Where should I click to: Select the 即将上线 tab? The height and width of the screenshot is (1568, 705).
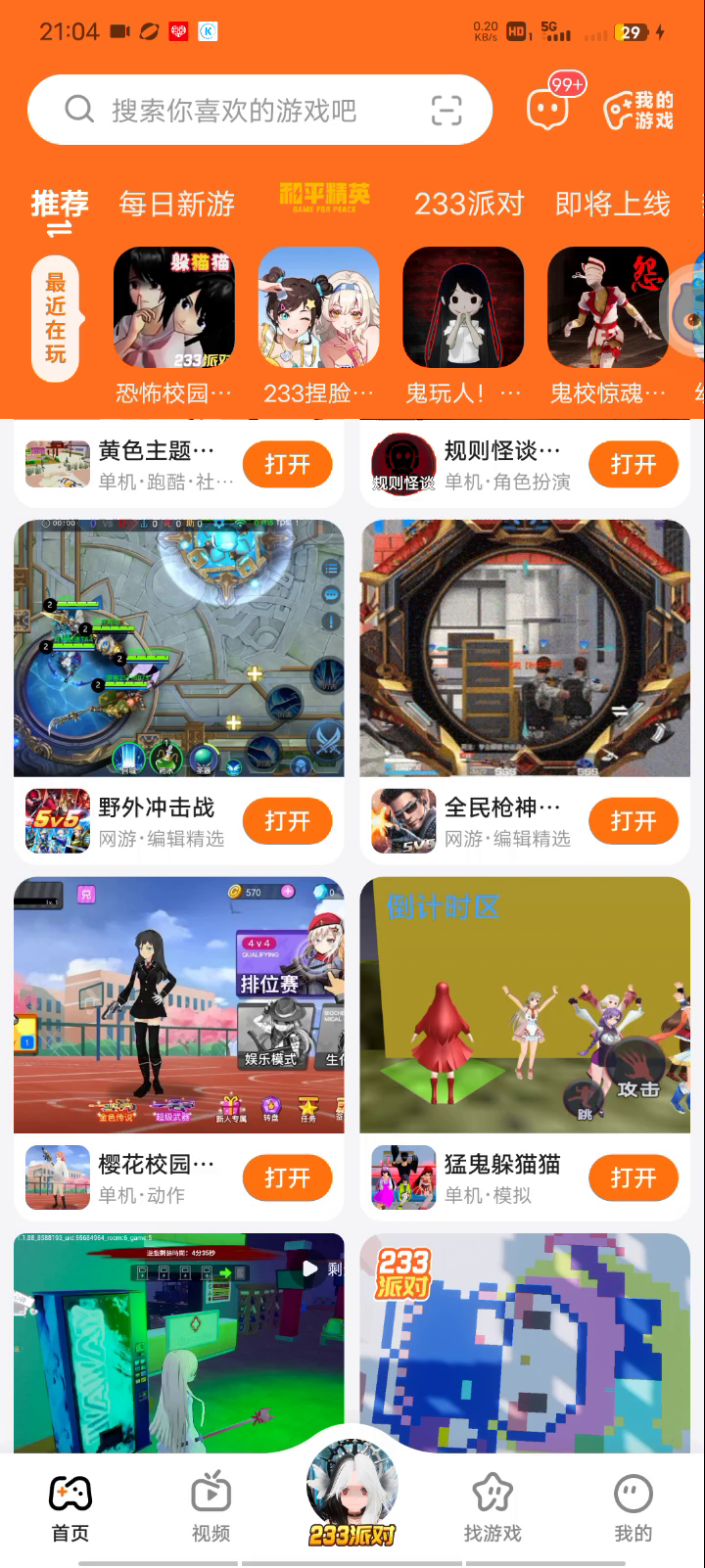(613, 204)
